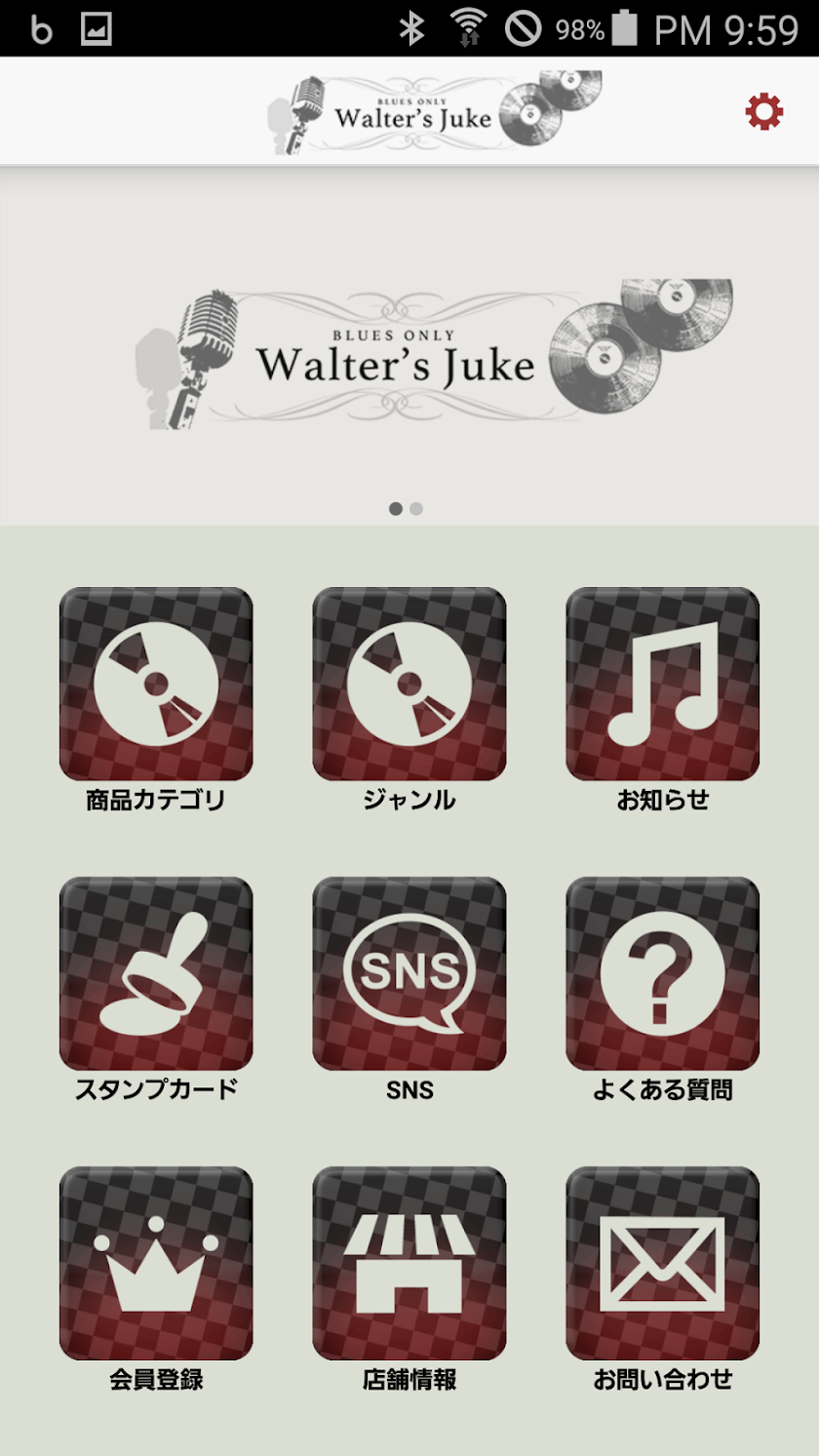This screenshot has height=1456, width=819.
Task: Open 商品カテゴリ product categories
Action: 156,684
